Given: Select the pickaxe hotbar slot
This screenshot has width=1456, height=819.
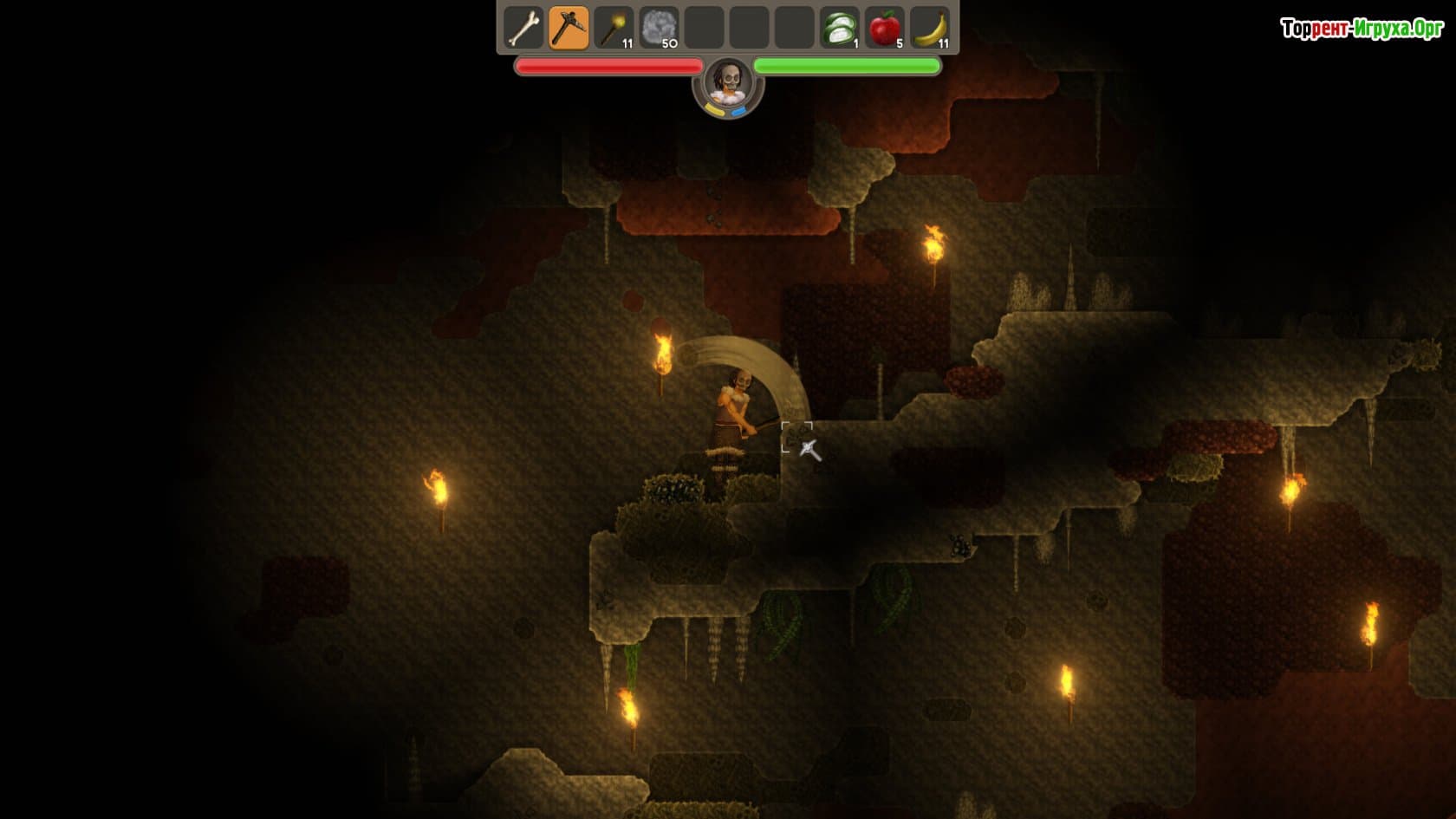Looking at the screenshot, I should tap(569, 29).
